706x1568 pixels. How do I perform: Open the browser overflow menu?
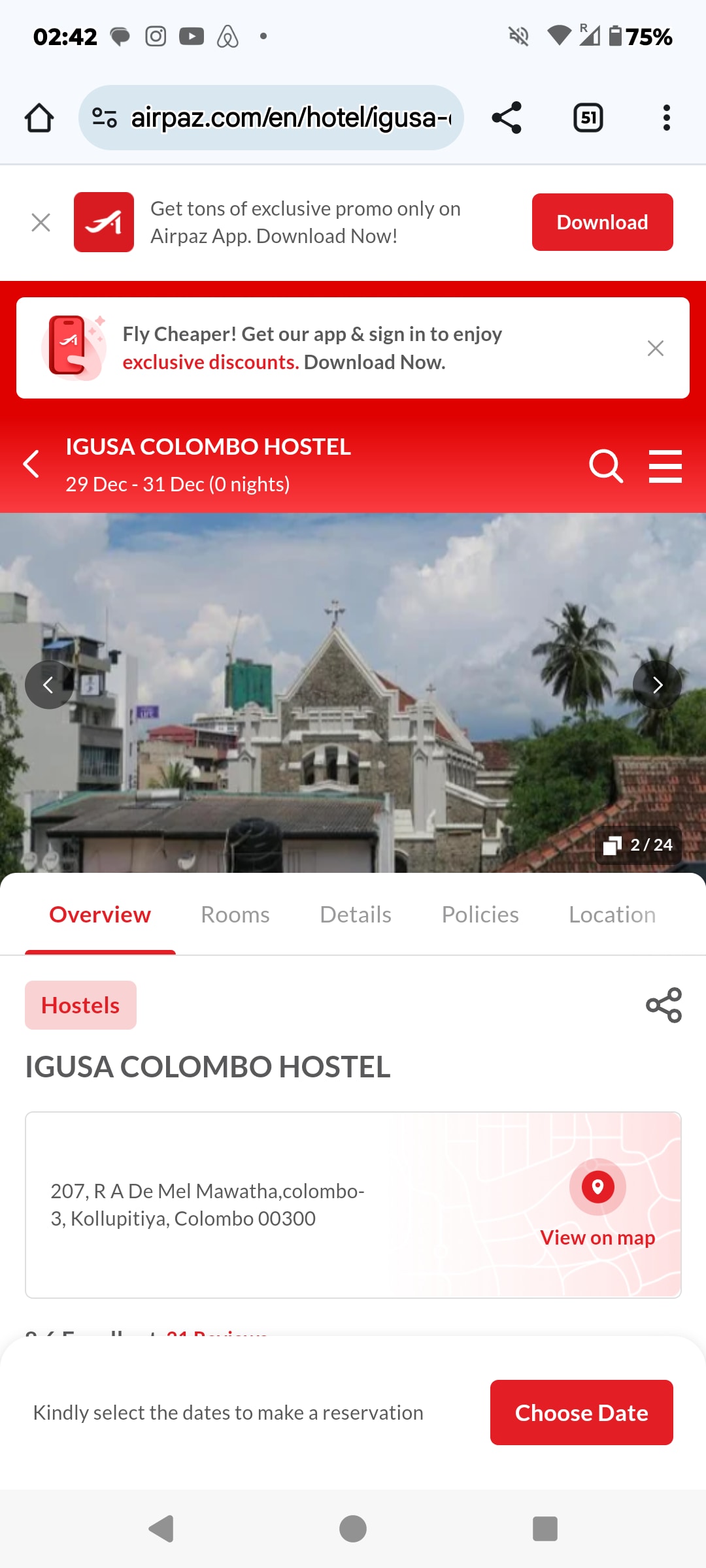click(666, 118)
